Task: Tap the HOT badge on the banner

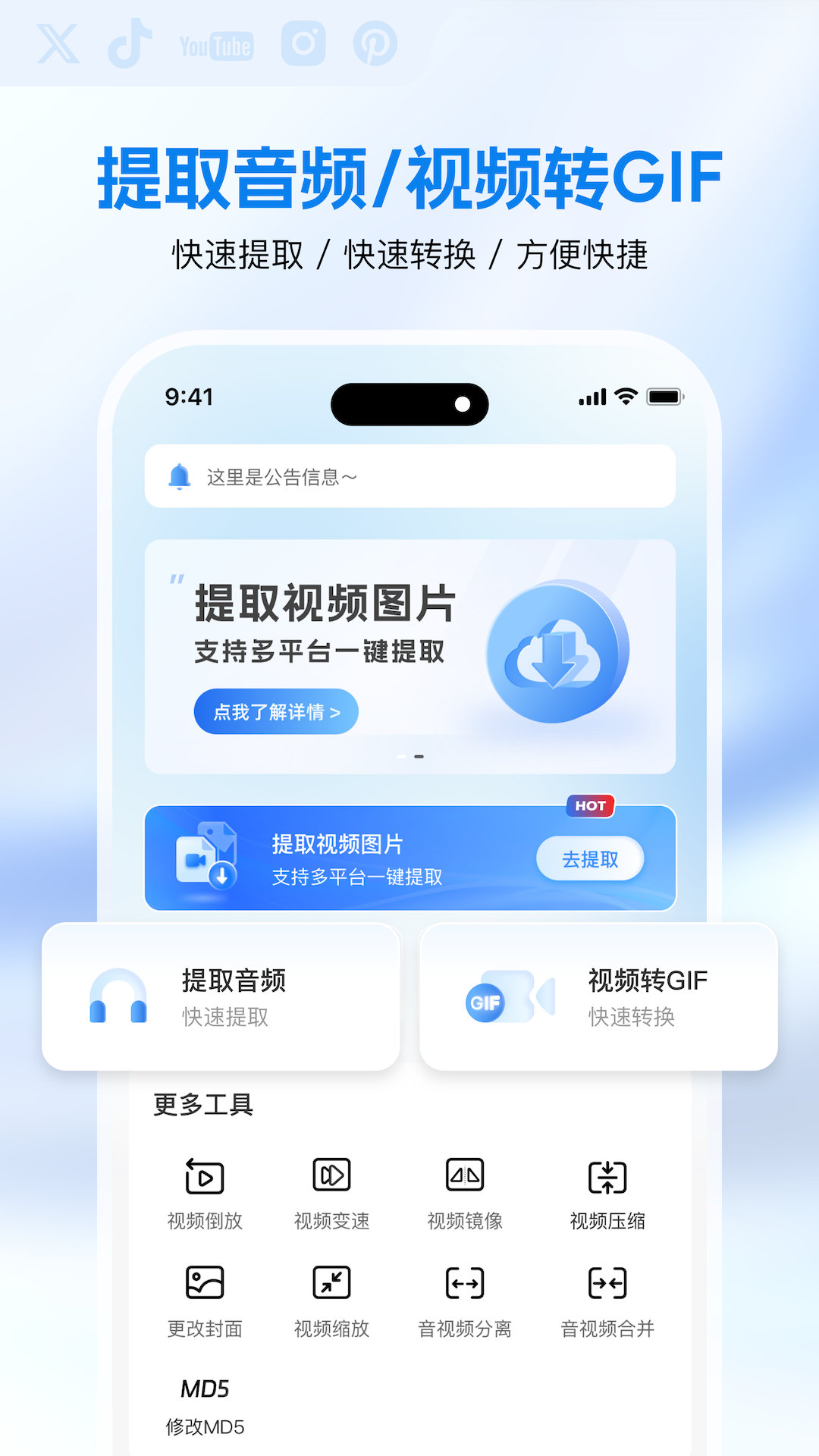Action: pos(590,805)
